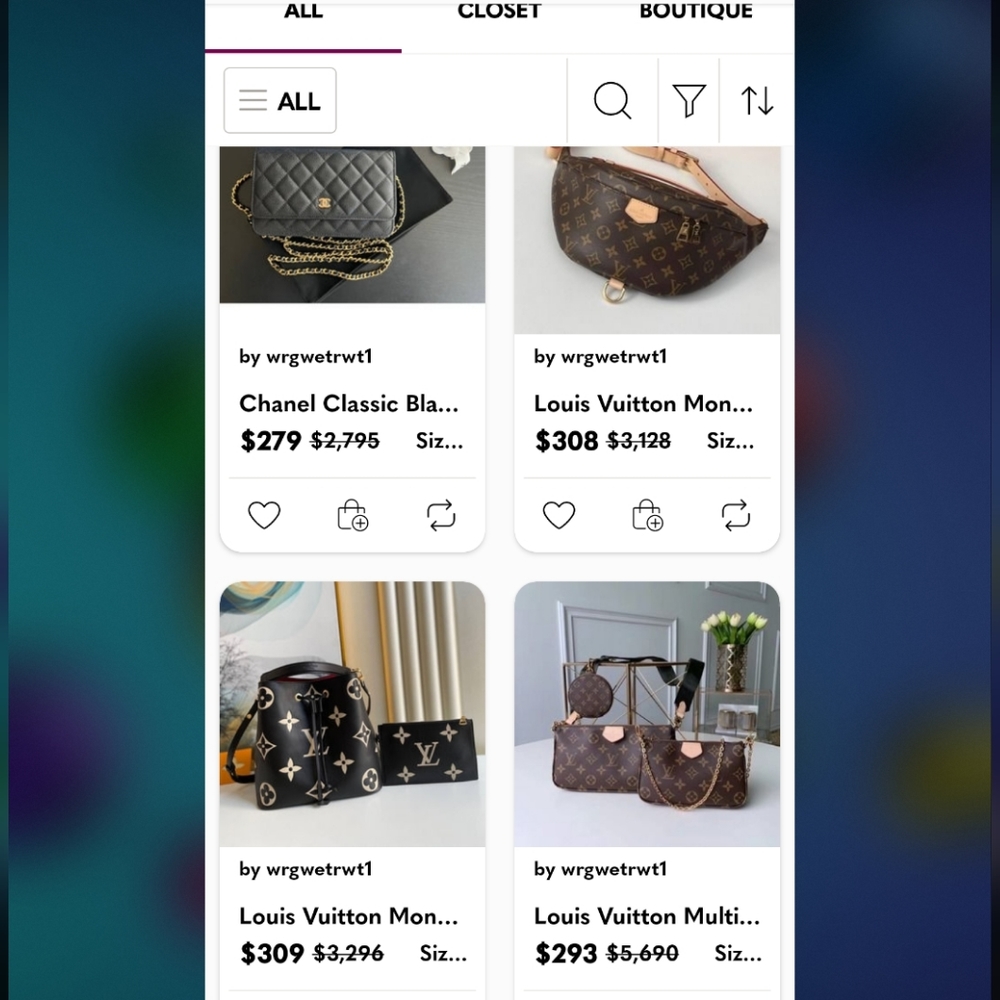This screenshot has height=1000, width=1000.
Task: Open the $309 Louis Vuitton bucket bag listing
Action: [352, 715]
